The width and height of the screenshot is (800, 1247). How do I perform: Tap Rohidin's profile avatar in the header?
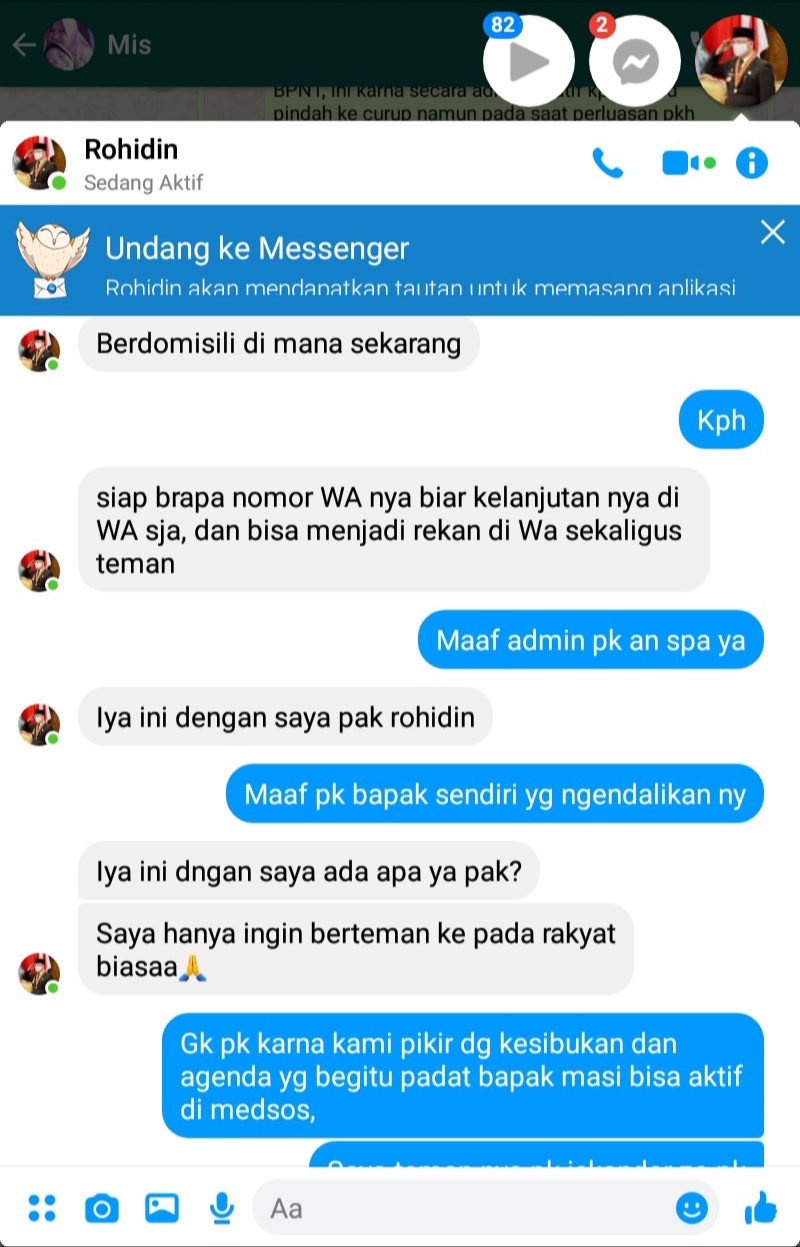click(x=39, y=163)
